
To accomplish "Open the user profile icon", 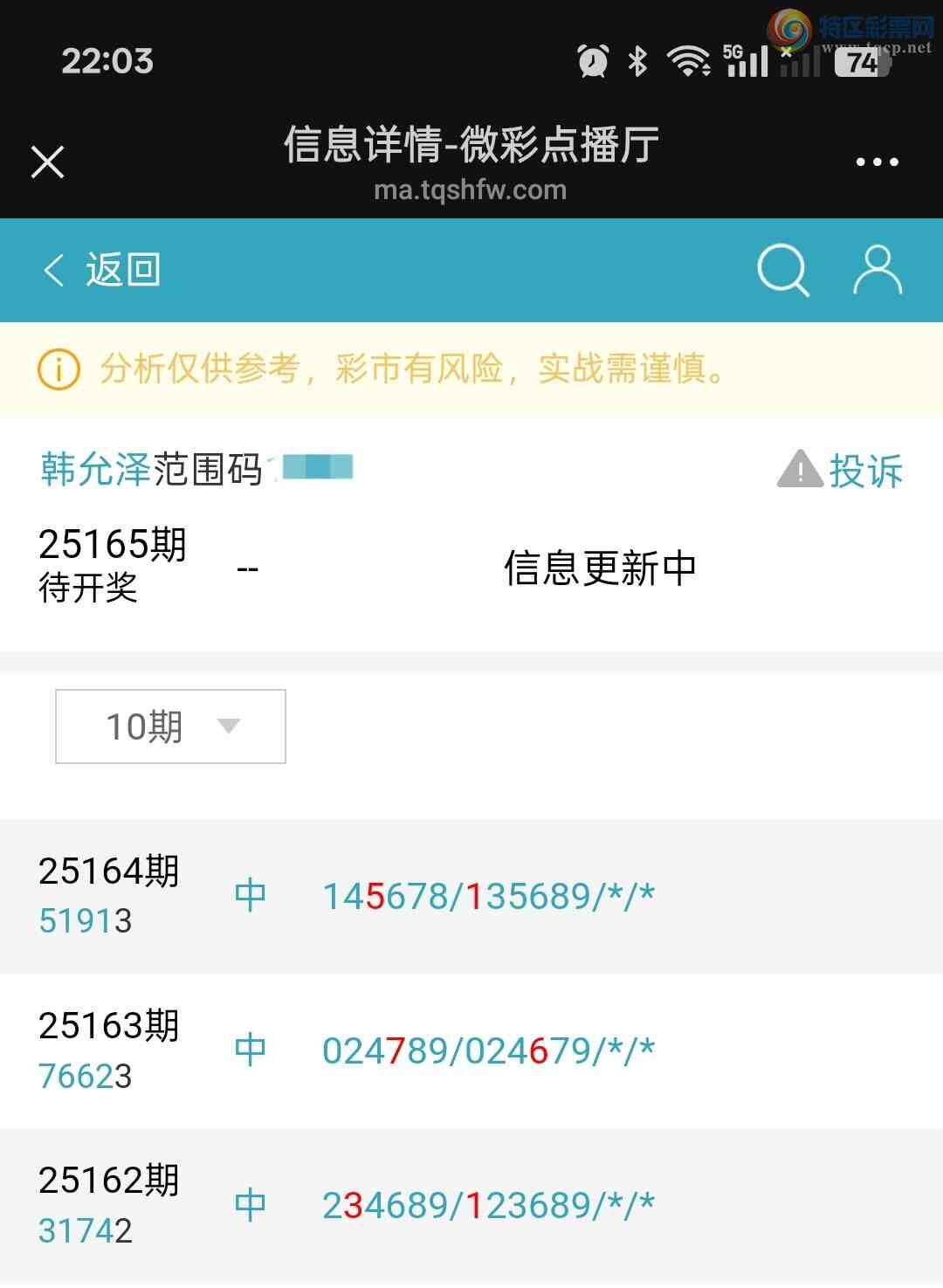I will (877, 270).
